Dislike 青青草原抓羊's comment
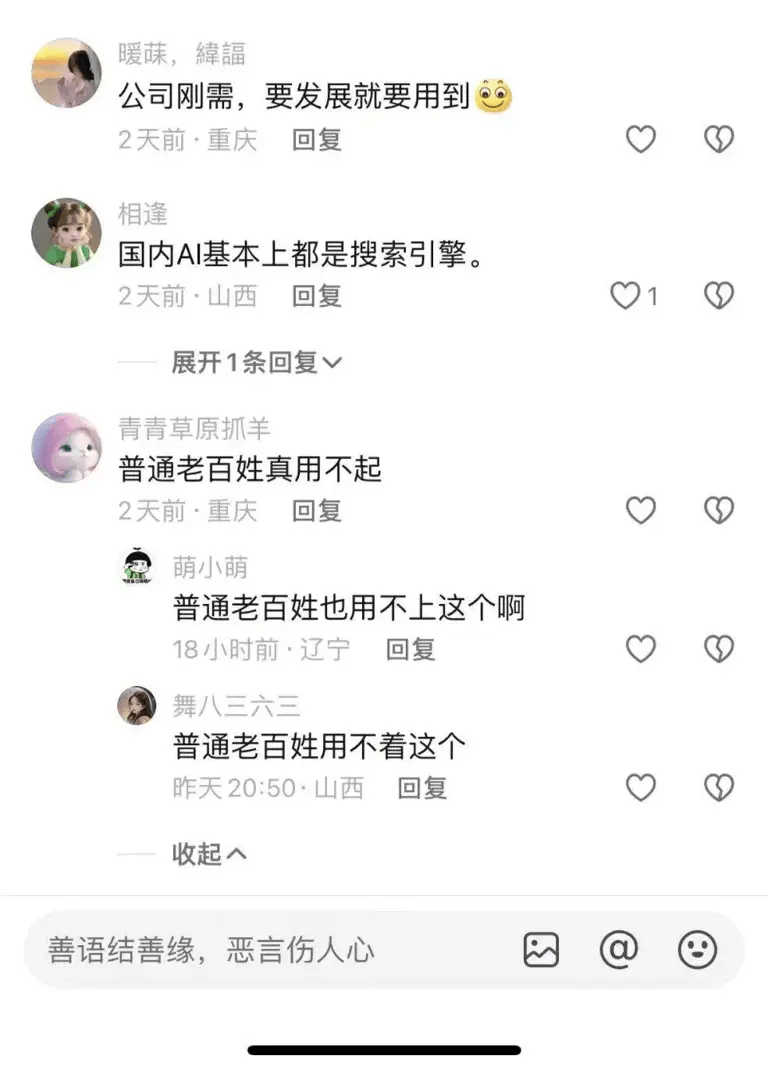This screenshot has width=768, height=1070. tap(719, 511)
